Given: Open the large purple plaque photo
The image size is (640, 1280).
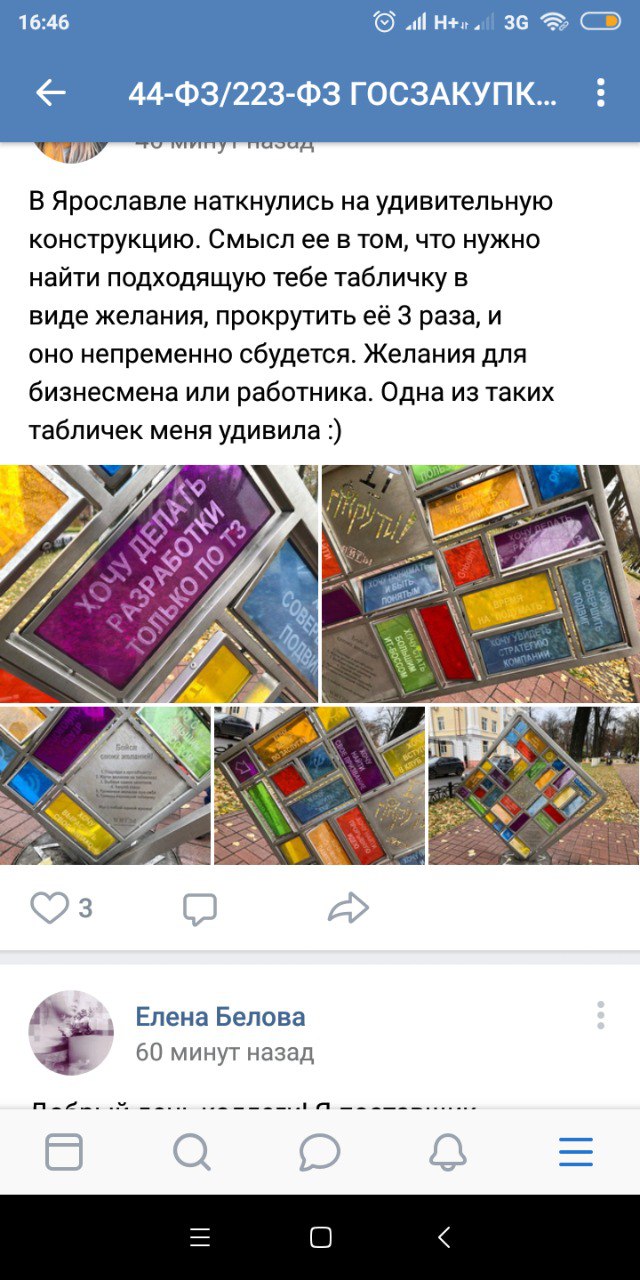Looking at the screenshot, I should click(x=158, y=583).
